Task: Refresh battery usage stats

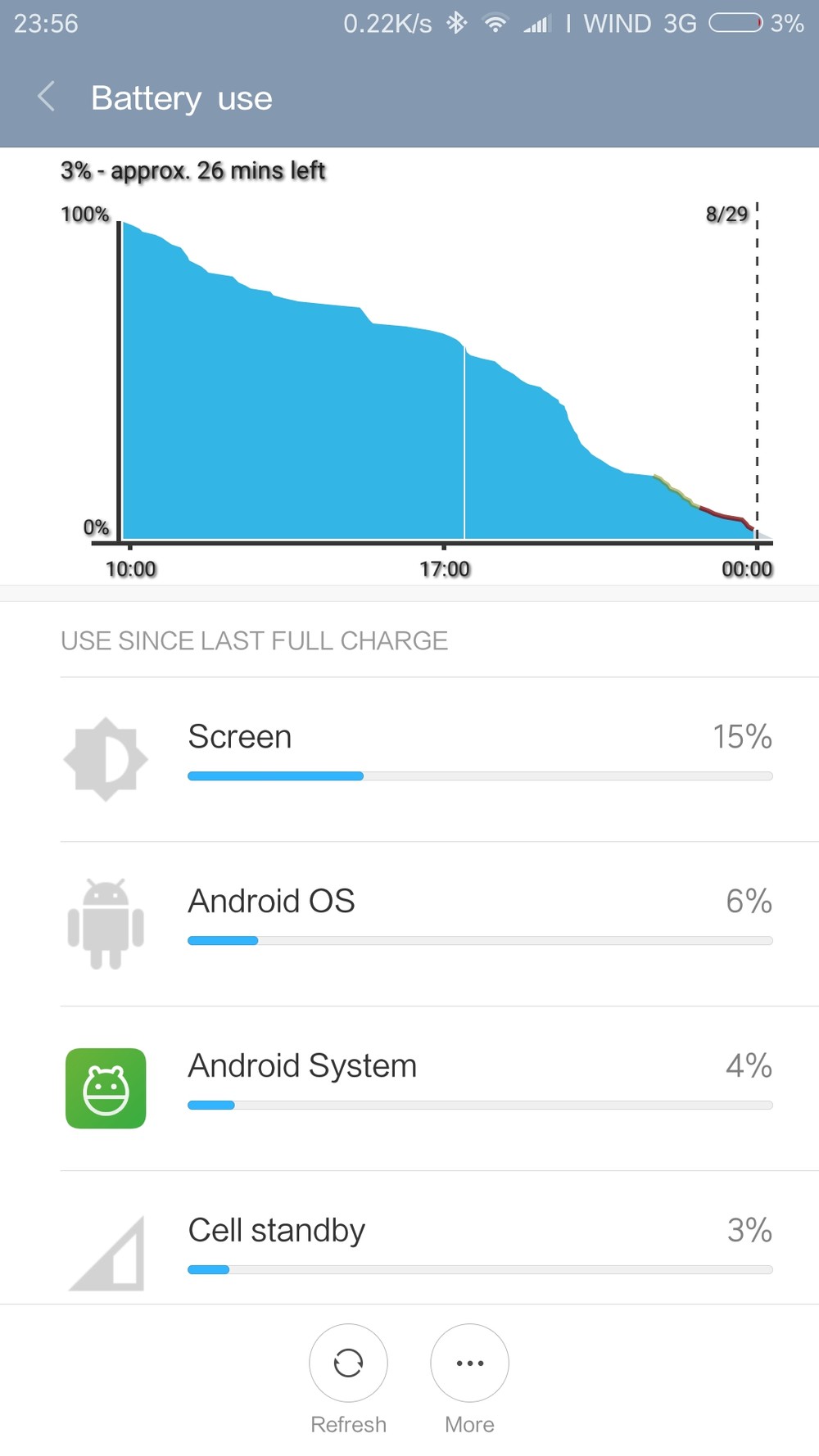Action: 348,1363
